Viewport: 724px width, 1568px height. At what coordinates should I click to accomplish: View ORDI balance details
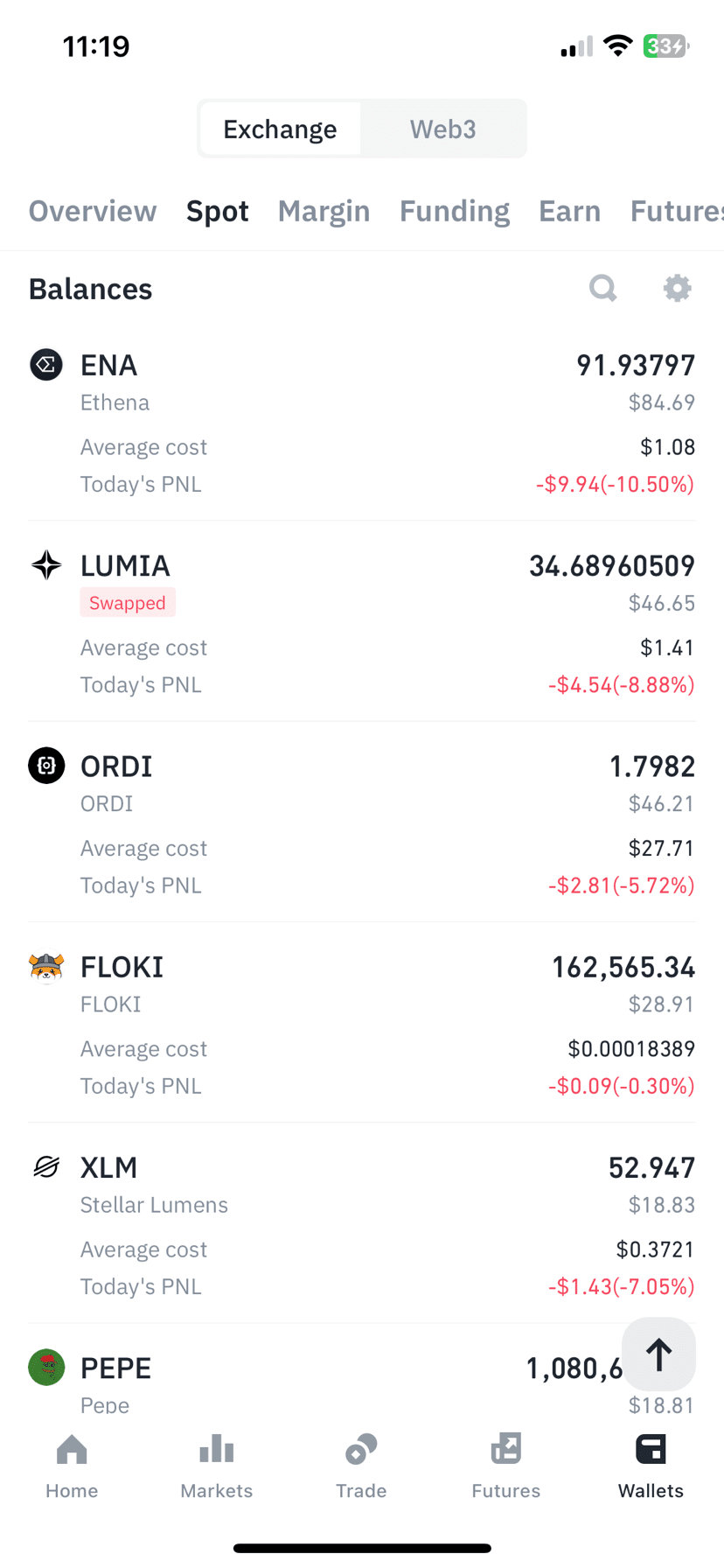point(362,822)
